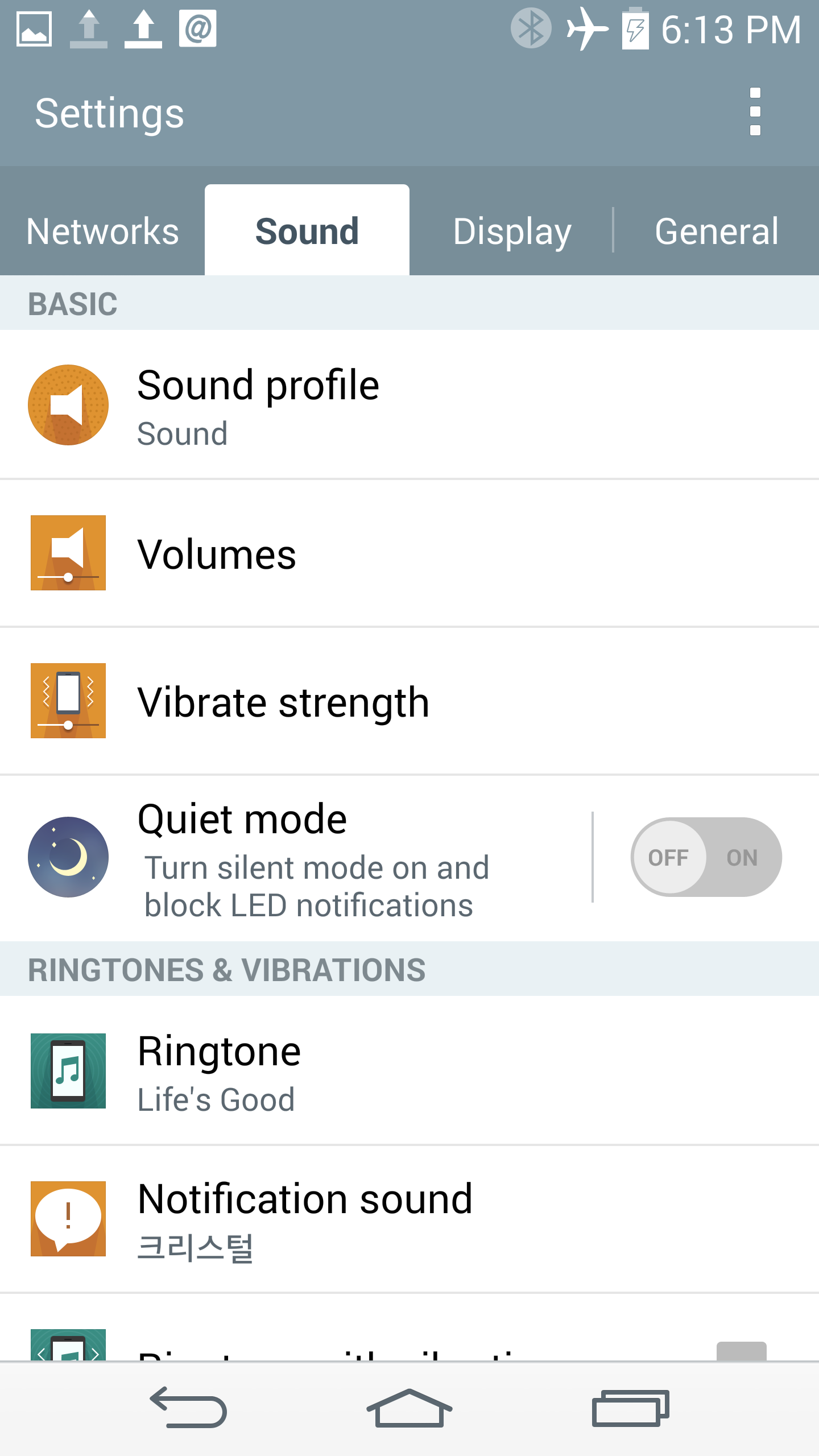The image size is (819, 1456).
Task: Go back using the navigation bar
Action: point(189,1409)
